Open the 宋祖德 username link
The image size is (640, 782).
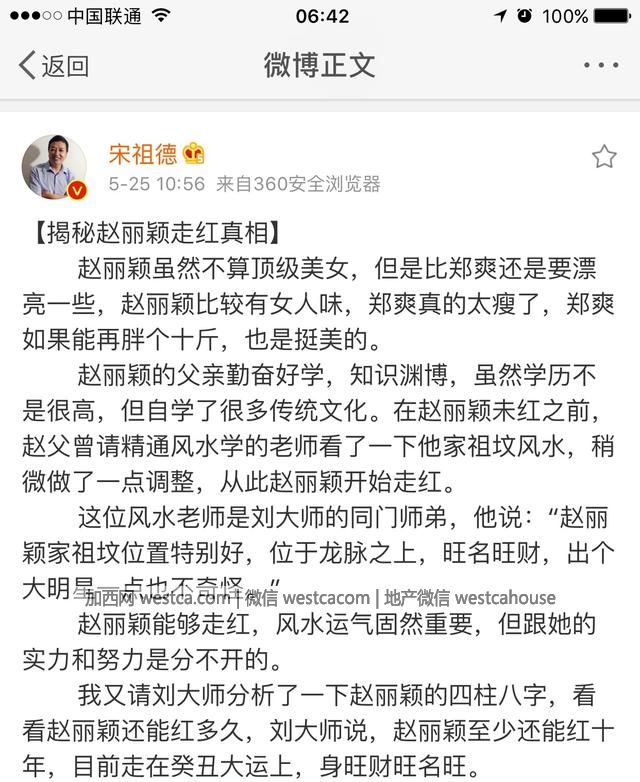click(142, 153)
